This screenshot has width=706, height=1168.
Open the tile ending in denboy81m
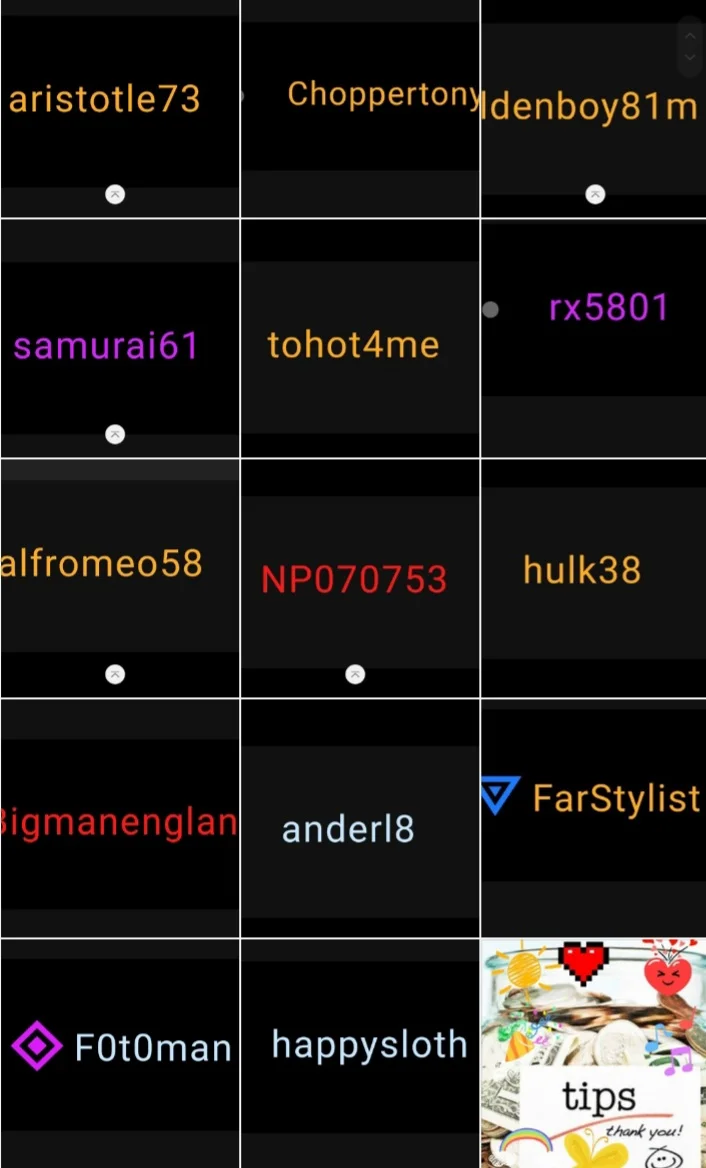(x=593, y=106)
